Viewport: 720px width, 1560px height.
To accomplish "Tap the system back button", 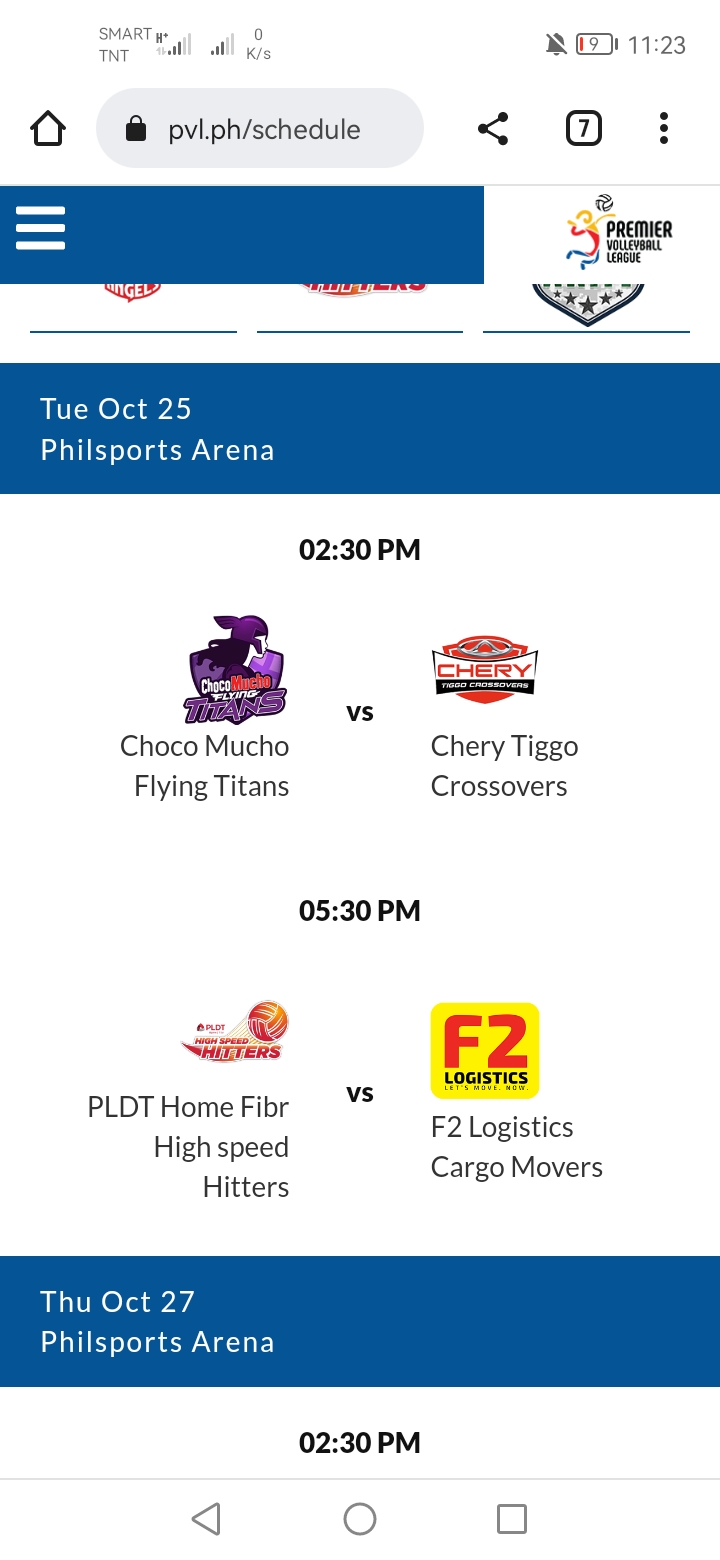I will tap(206, 1519).
